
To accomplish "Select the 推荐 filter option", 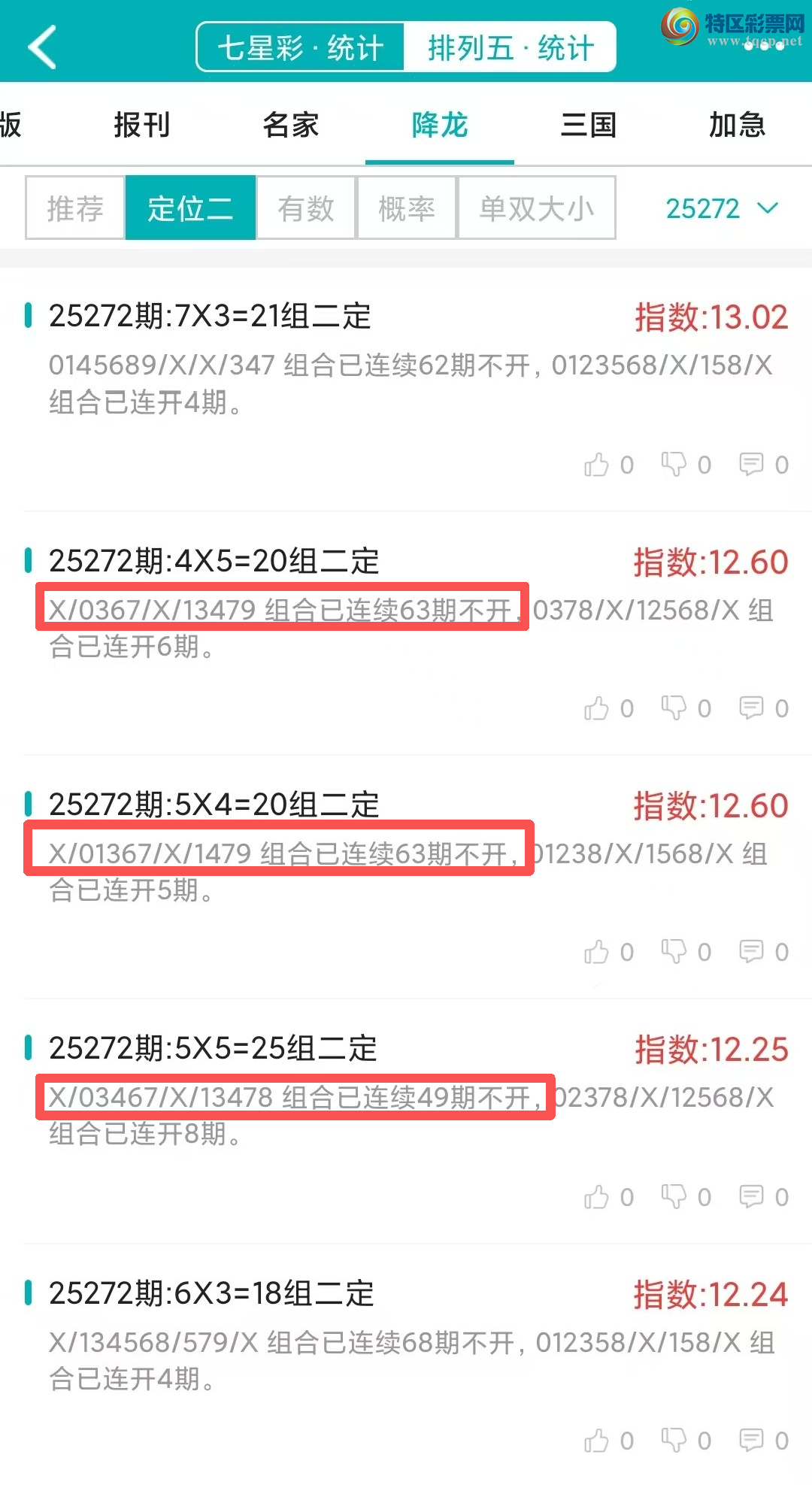I will [x=74, y=208].
